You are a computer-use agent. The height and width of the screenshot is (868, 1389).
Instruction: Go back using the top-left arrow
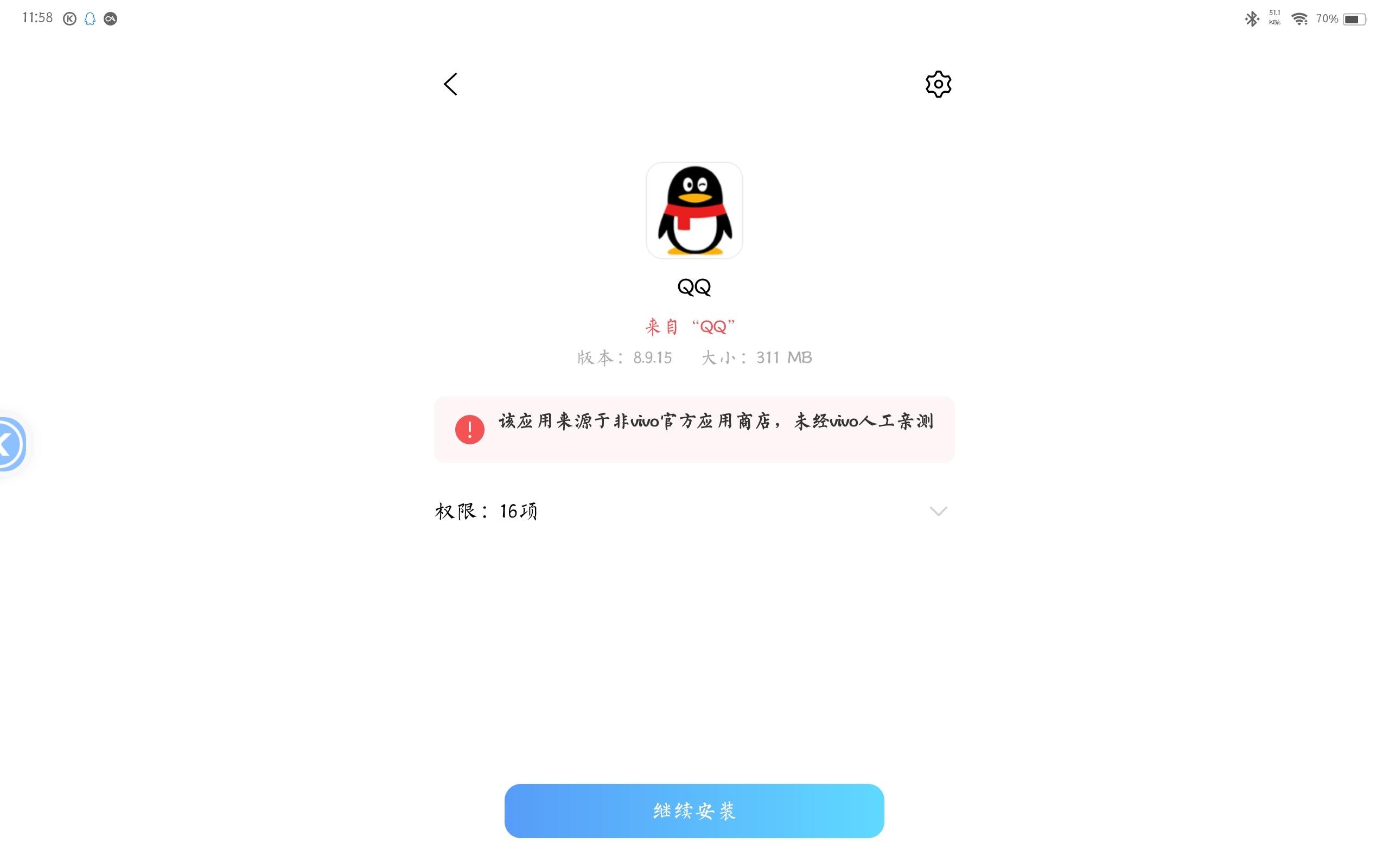pos(450,85)
